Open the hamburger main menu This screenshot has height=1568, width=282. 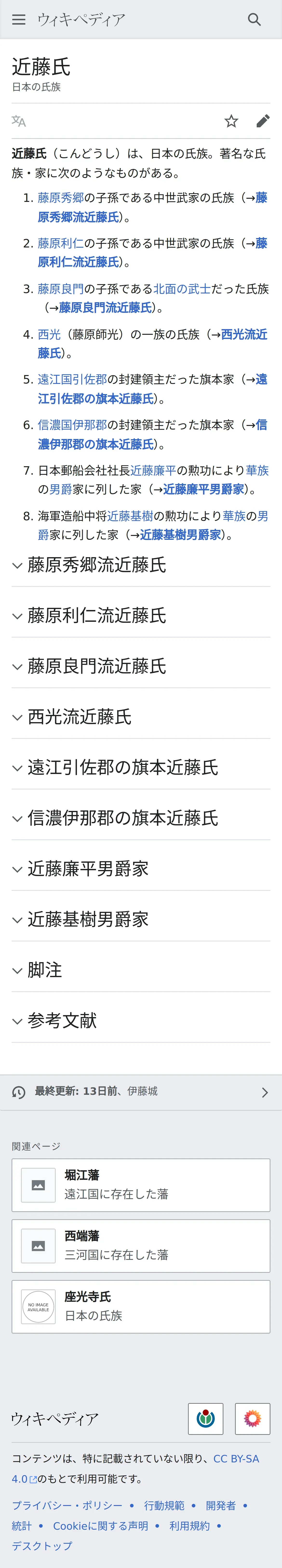tap(19, 20)
